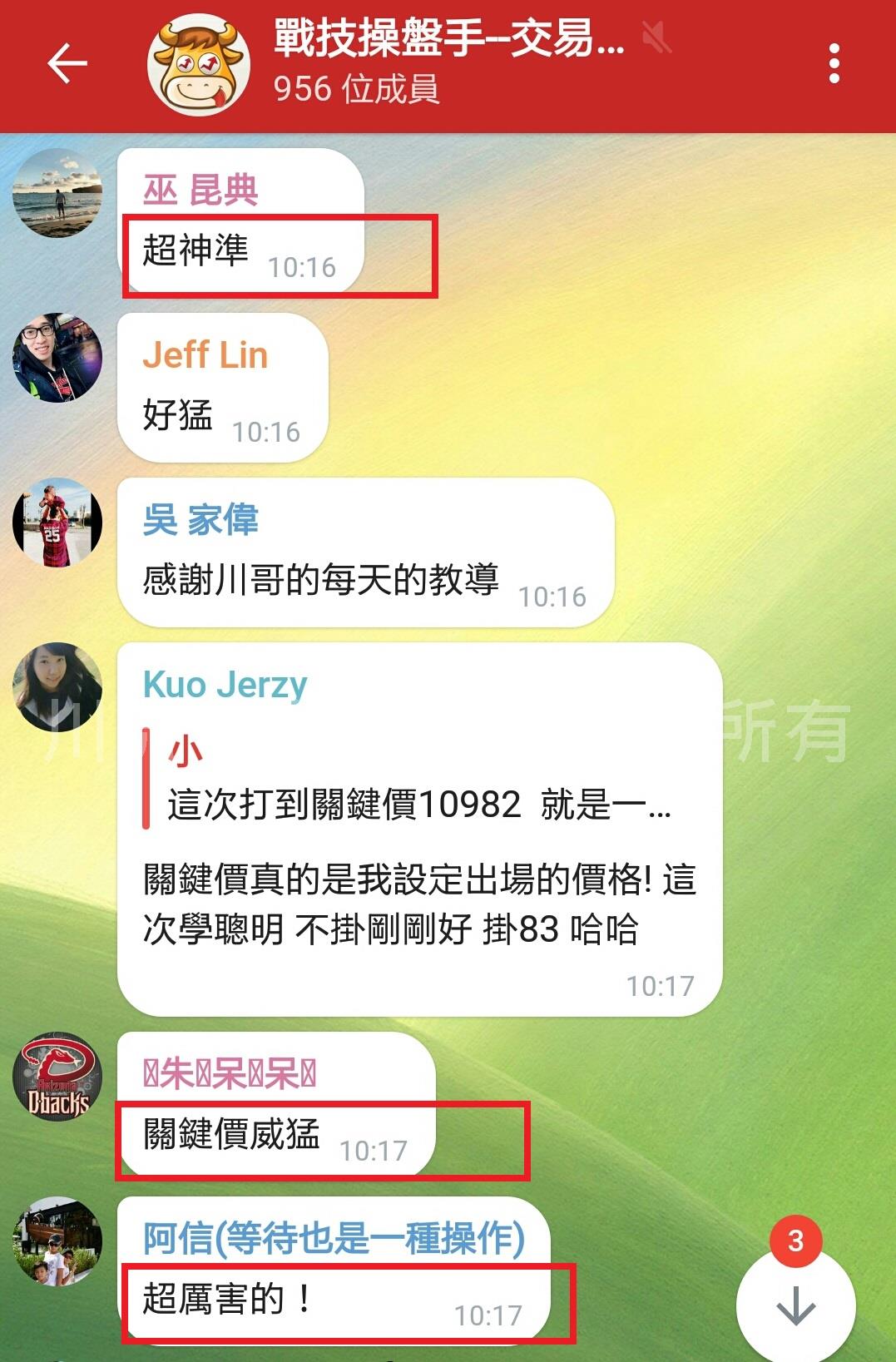The image size is (896, 1362).
Task: Open 阿信's profile avatar
Action: click(57, 1241)
